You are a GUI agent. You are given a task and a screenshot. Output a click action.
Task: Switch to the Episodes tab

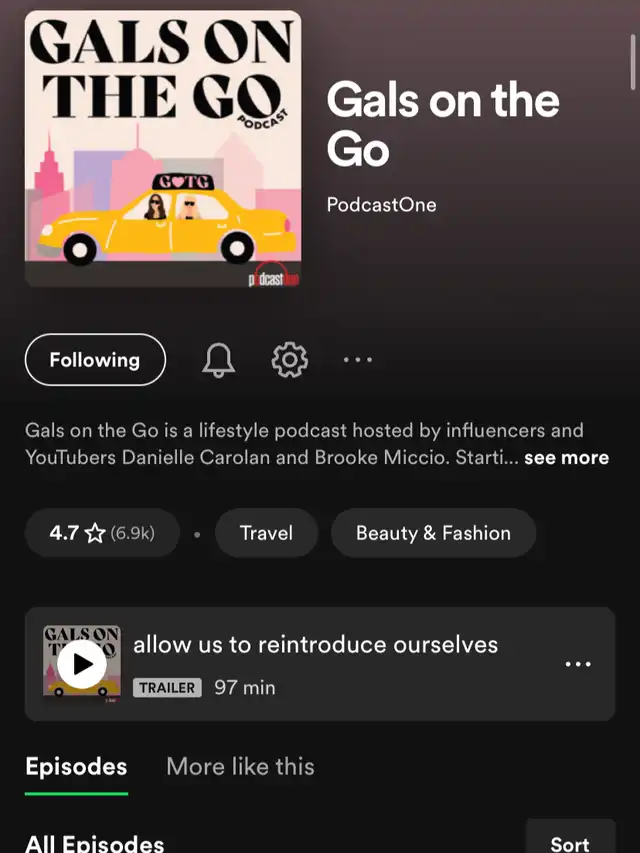[x=76, y=767]
